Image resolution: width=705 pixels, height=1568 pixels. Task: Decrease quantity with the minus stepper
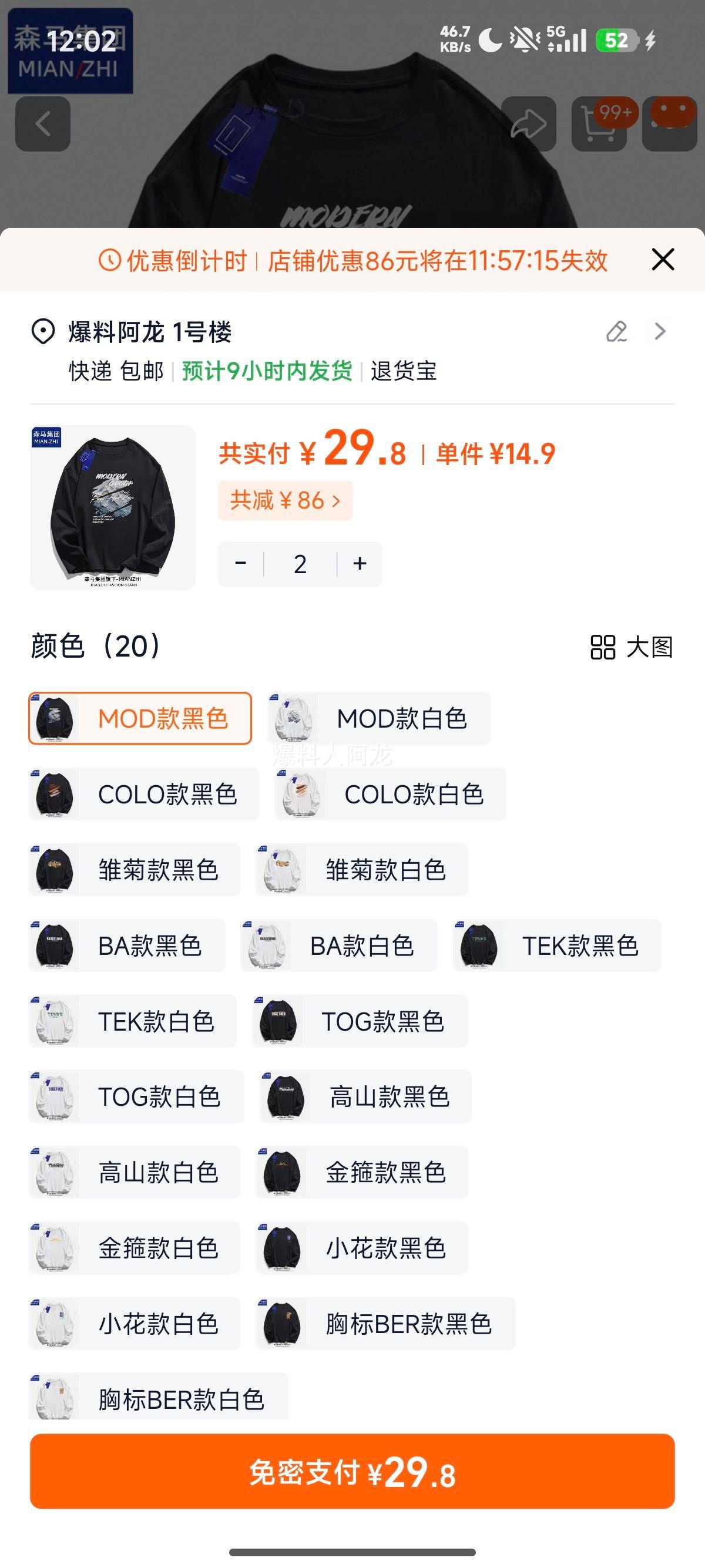240,564
